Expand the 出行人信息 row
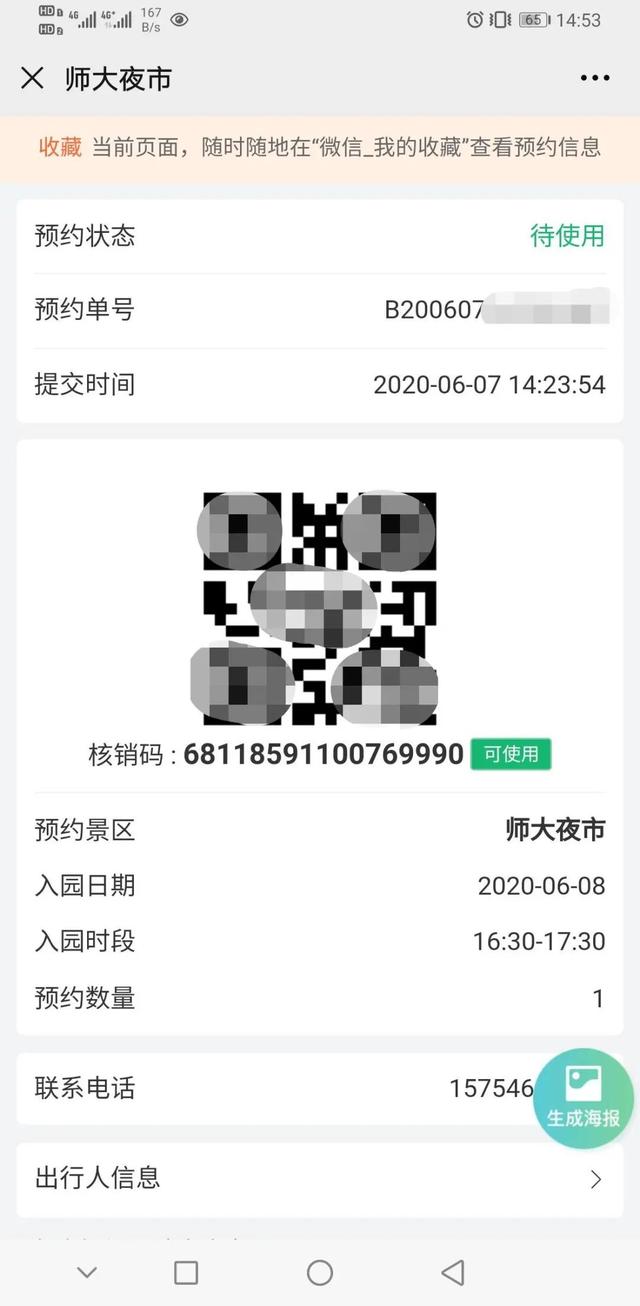640x1306 pixels. 319,1178
